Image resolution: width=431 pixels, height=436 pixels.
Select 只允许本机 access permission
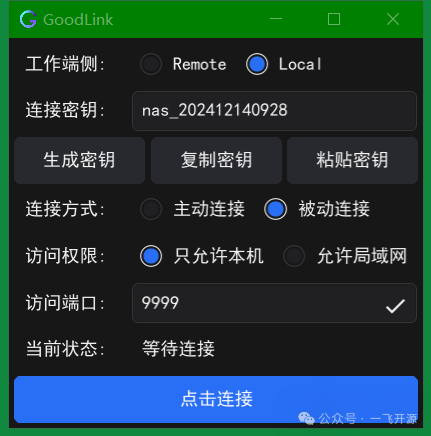151,256
